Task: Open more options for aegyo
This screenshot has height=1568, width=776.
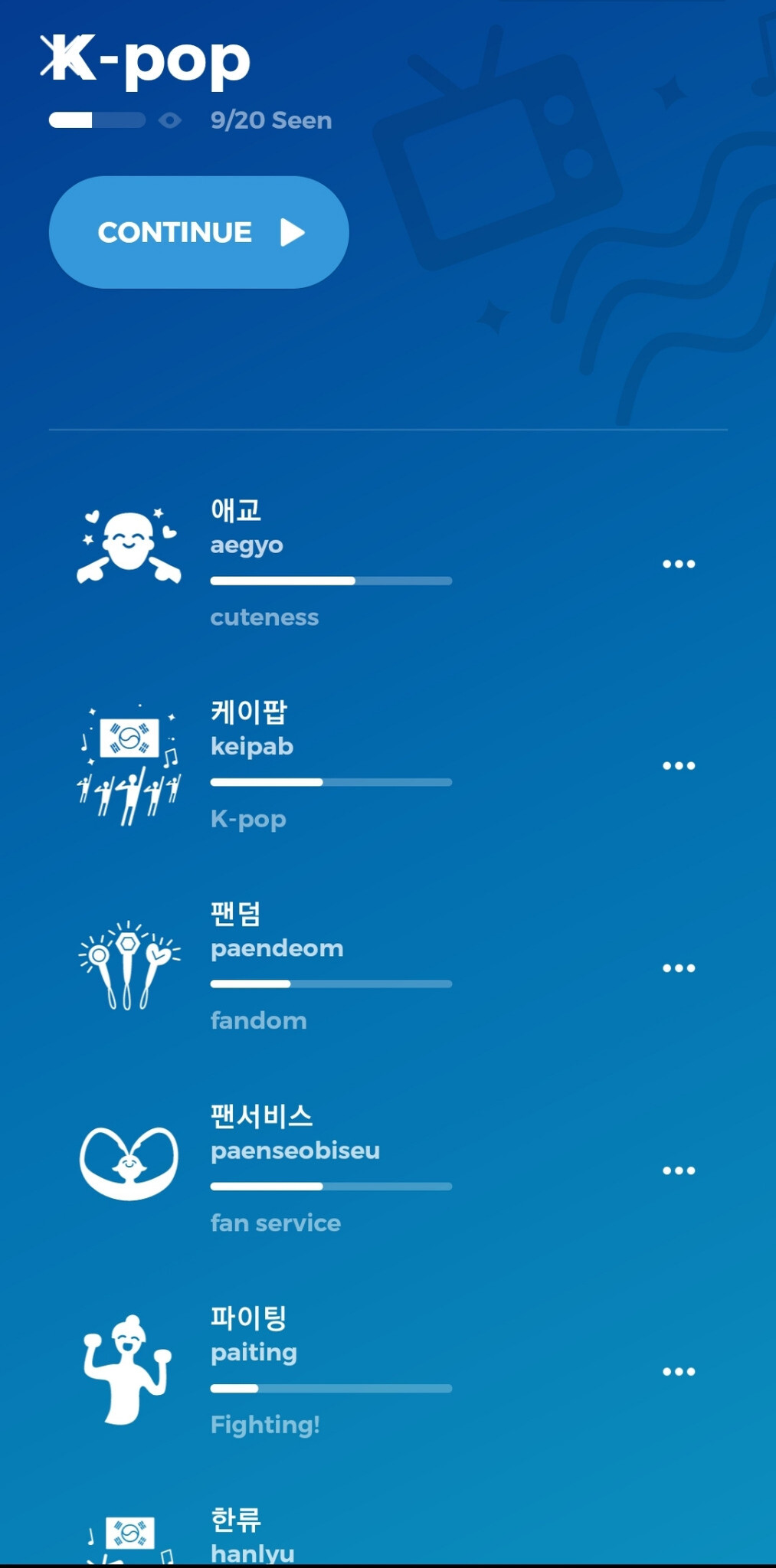Action: click(x=679, y=564)
